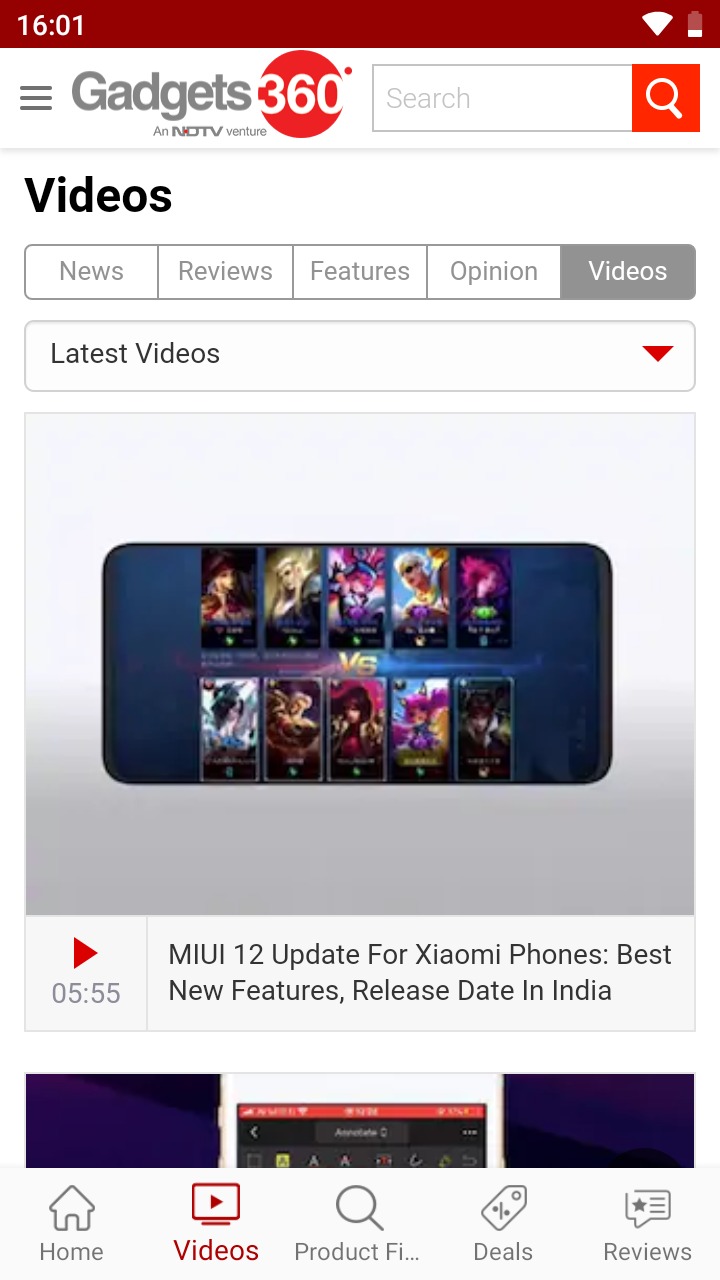Go to the Opinion tab
Screen dimensions: 720x1280
pyautogui.click(x=494, y=271)
